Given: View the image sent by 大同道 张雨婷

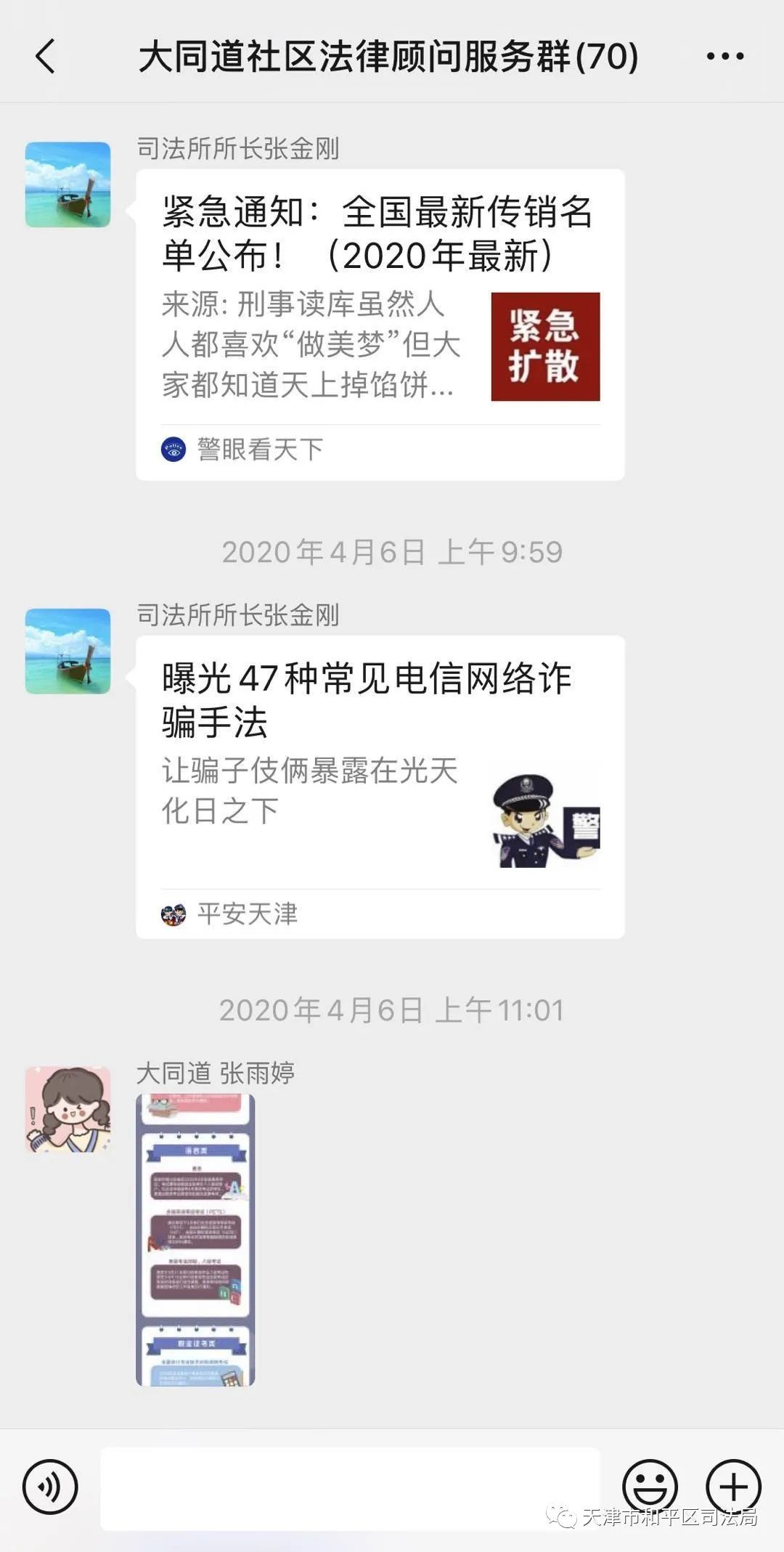Looking at the screenshot, I should pos(195,1240).
